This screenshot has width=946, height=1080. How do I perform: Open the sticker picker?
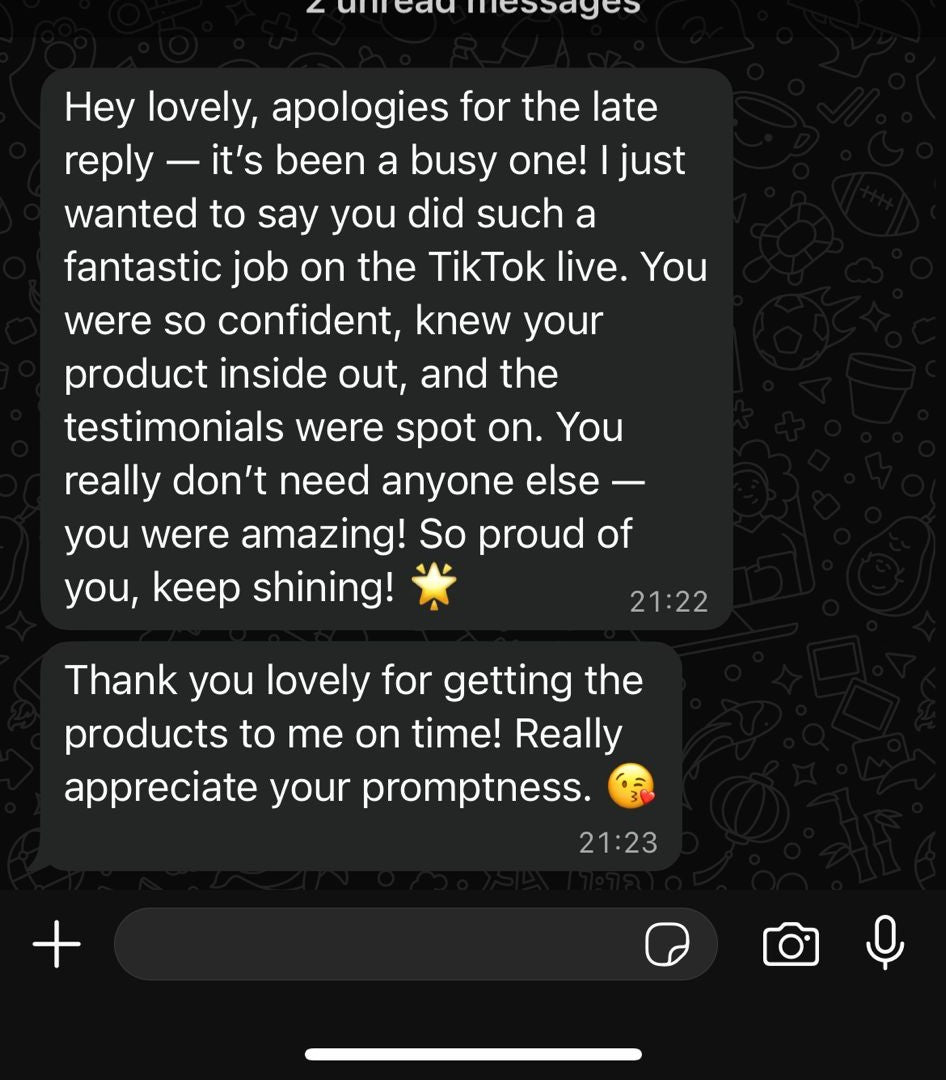click(667, 944)
